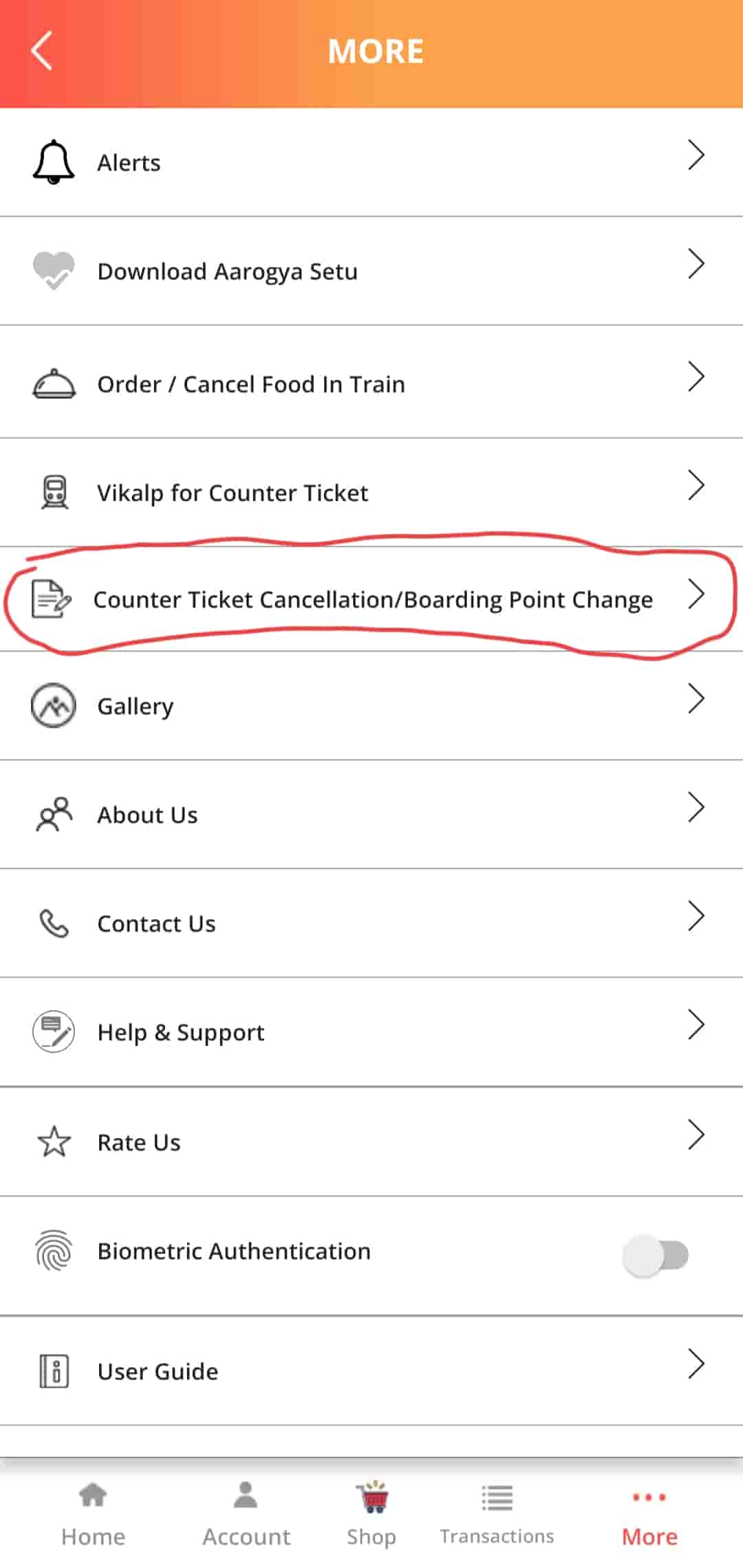Open Contact Us
Screen dimensions: 743x1568
coord(371,923)
